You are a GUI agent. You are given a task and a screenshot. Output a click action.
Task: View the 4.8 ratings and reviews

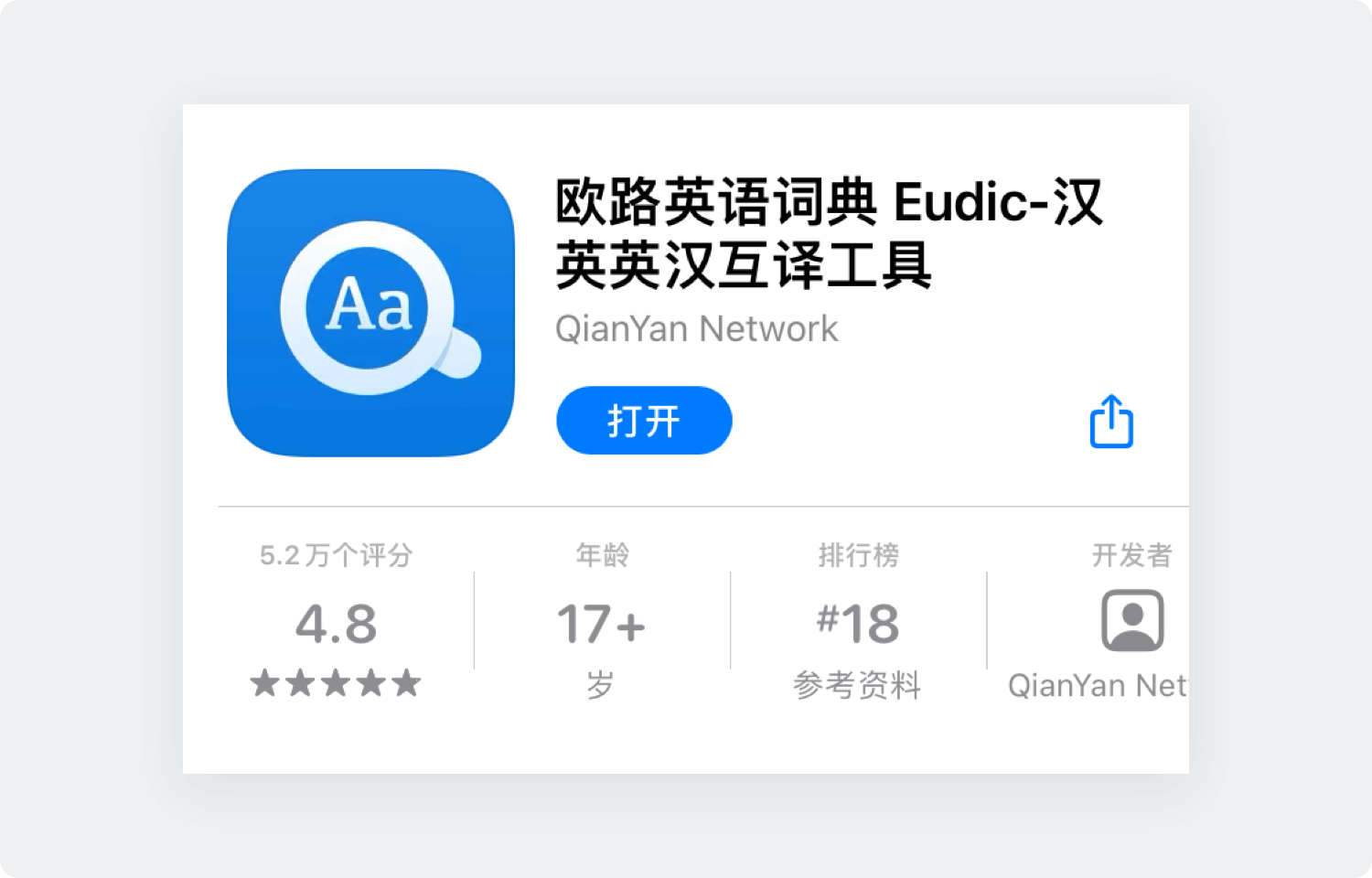pos(336,626)
